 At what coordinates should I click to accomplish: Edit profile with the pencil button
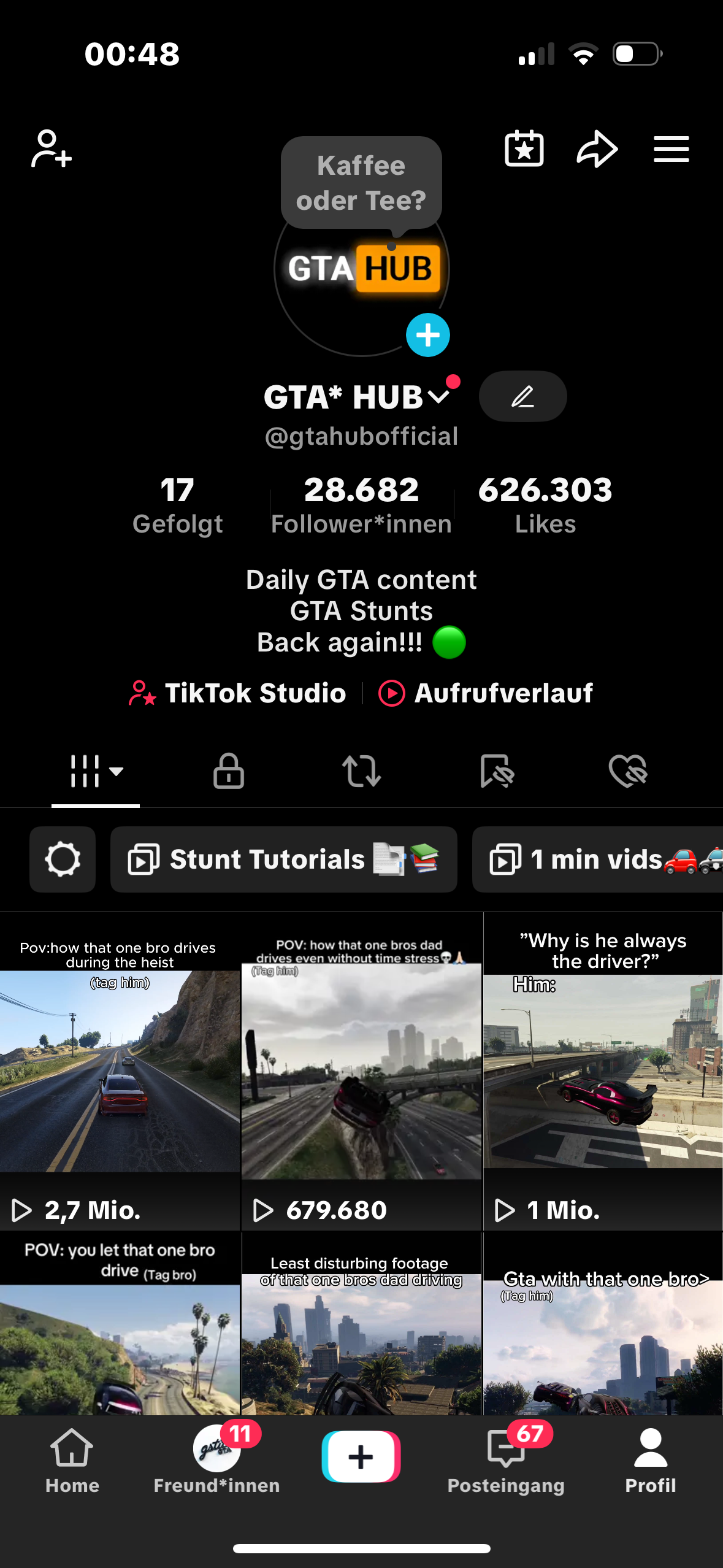(522, 396)
